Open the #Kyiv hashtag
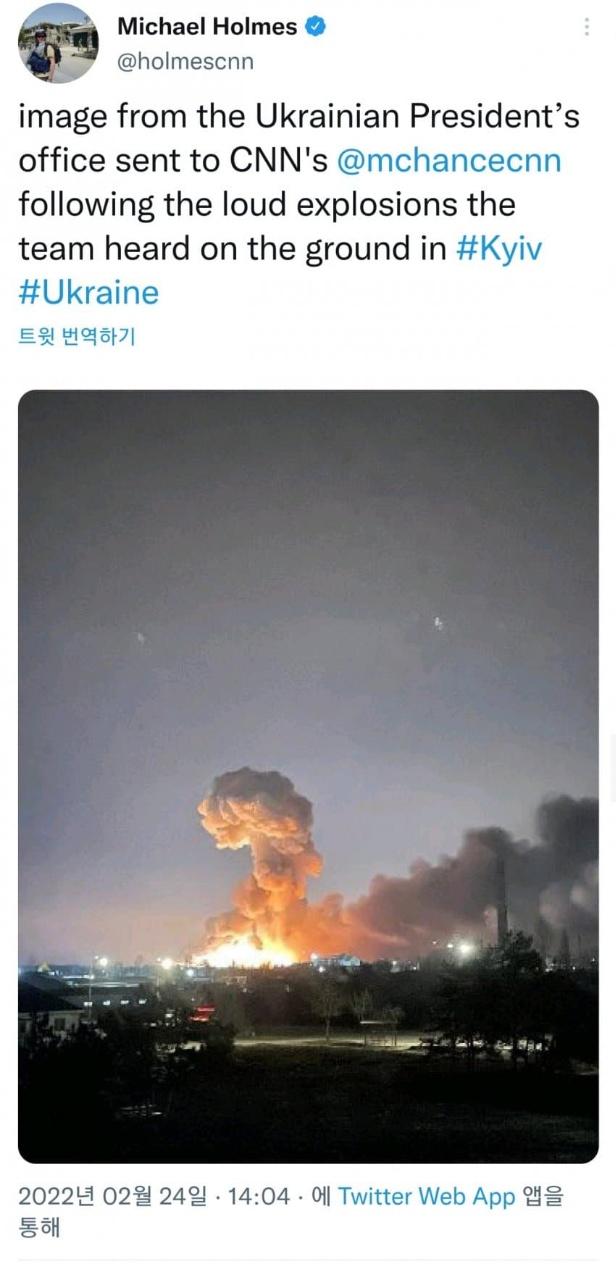Screen dimensions: 616x1280 click(499, 249)
